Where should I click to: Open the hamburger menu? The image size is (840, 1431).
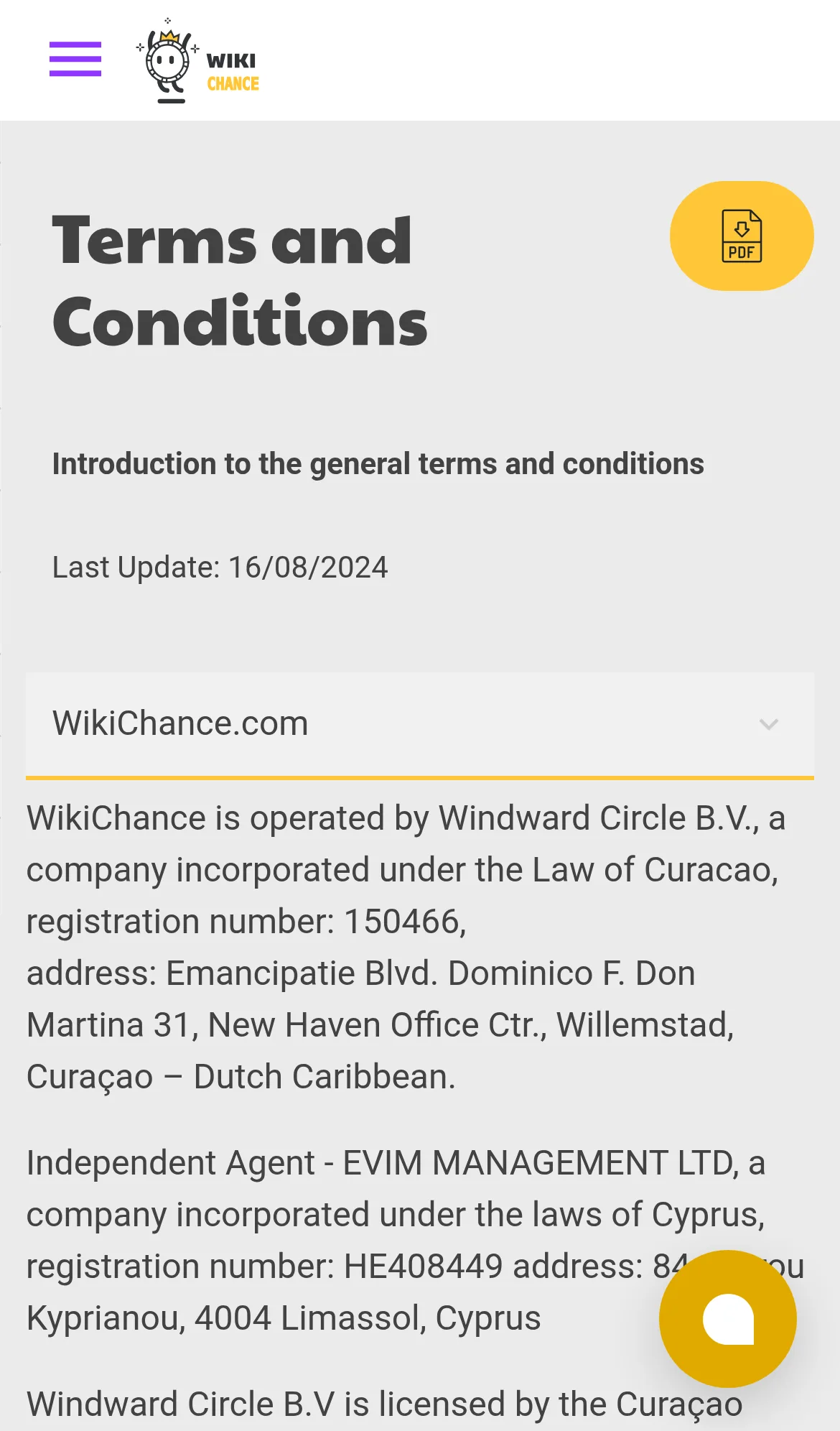coord(75,59)
